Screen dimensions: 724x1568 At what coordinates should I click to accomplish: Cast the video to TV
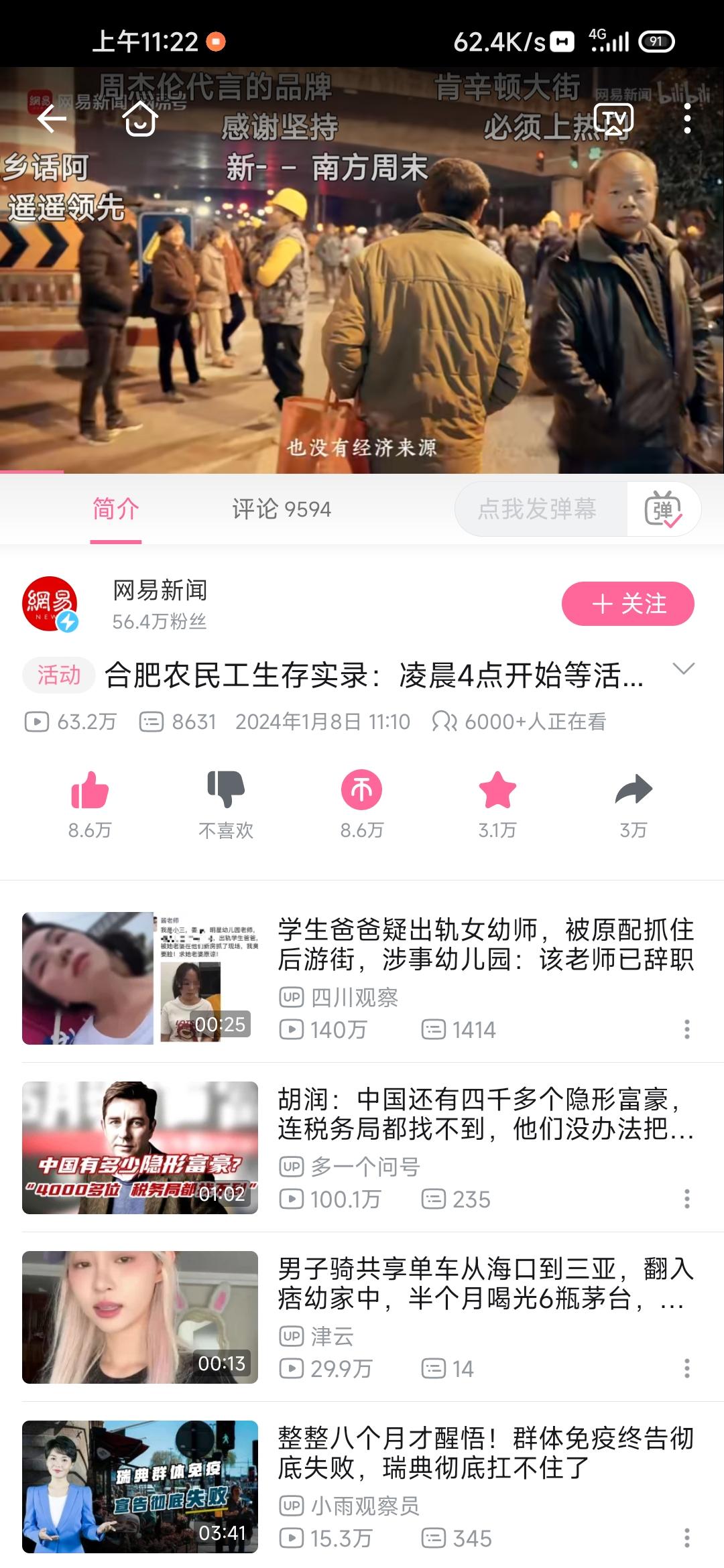pos(614,120)
